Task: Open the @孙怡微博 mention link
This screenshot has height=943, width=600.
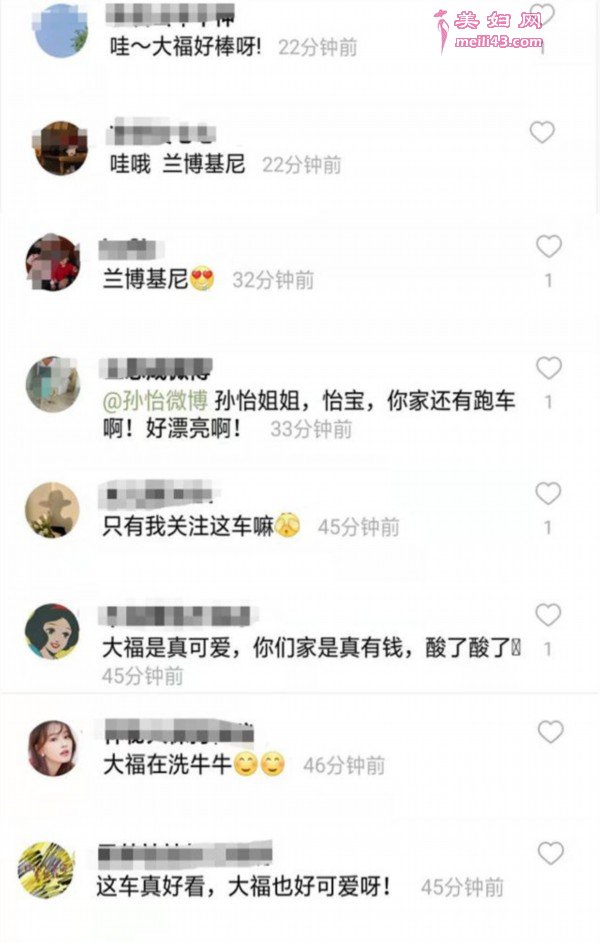Action: (156, 402)
